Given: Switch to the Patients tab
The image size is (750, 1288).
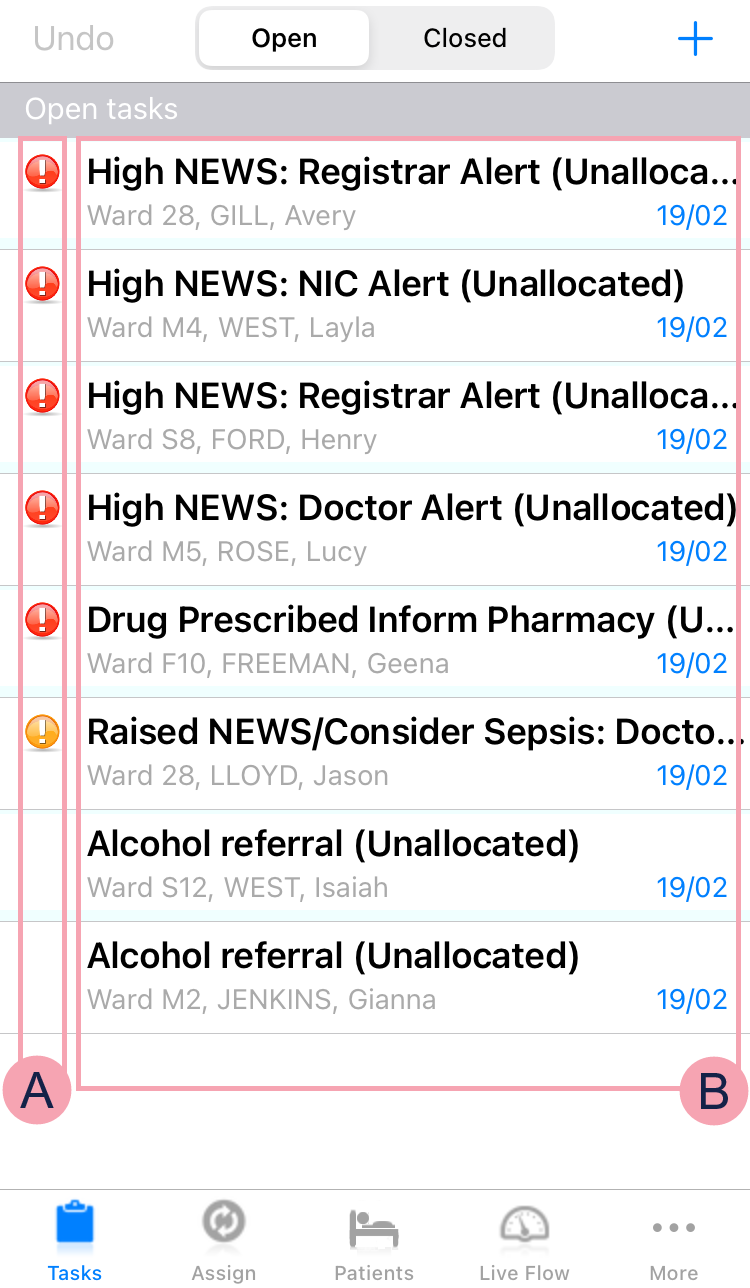Looking at the screenshot, I should 374,1240.
